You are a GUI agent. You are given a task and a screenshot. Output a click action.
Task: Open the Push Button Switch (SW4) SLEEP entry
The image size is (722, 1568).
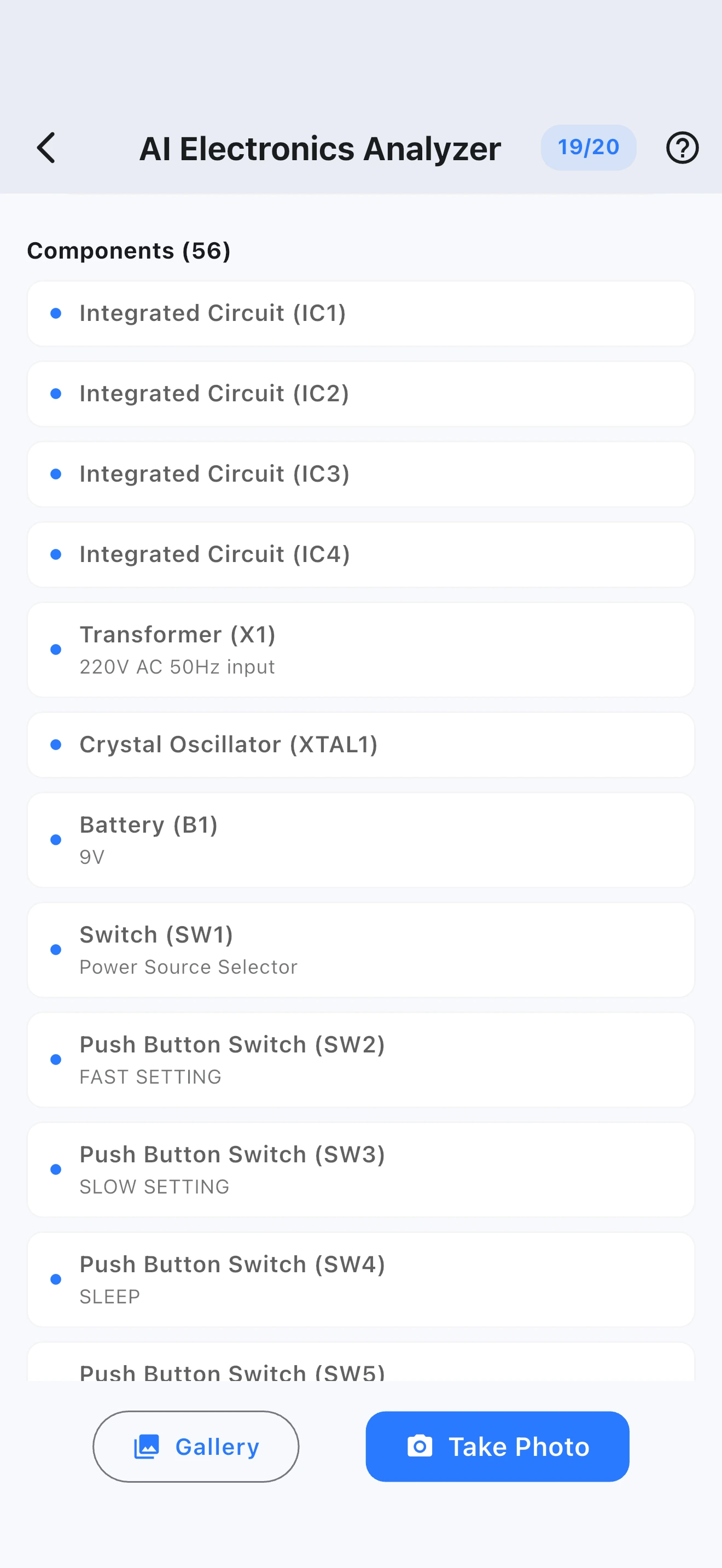click(361, 1279)
